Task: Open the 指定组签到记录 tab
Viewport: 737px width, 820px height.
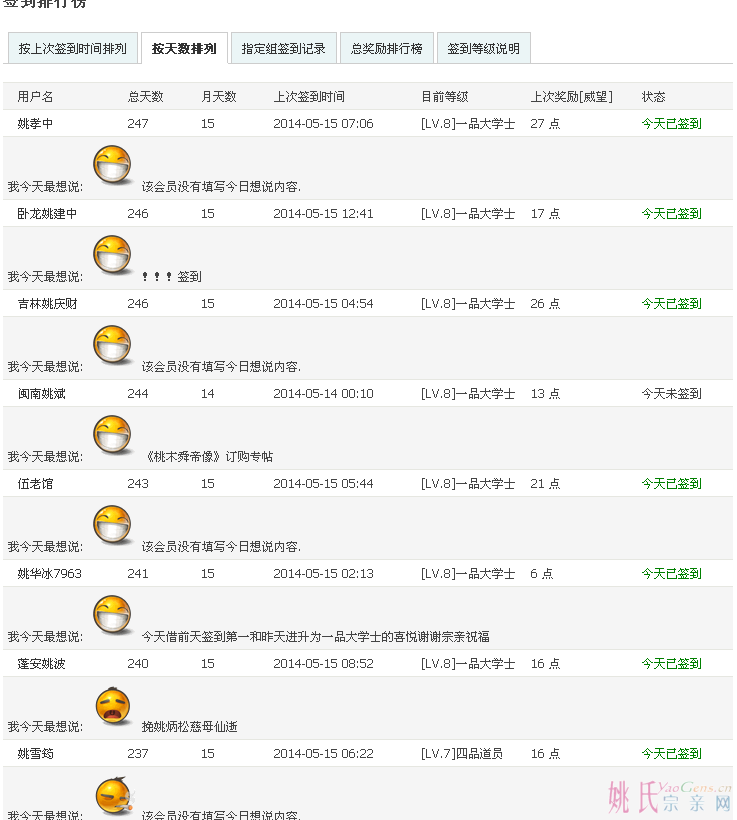Action: [x=283, y=48]
